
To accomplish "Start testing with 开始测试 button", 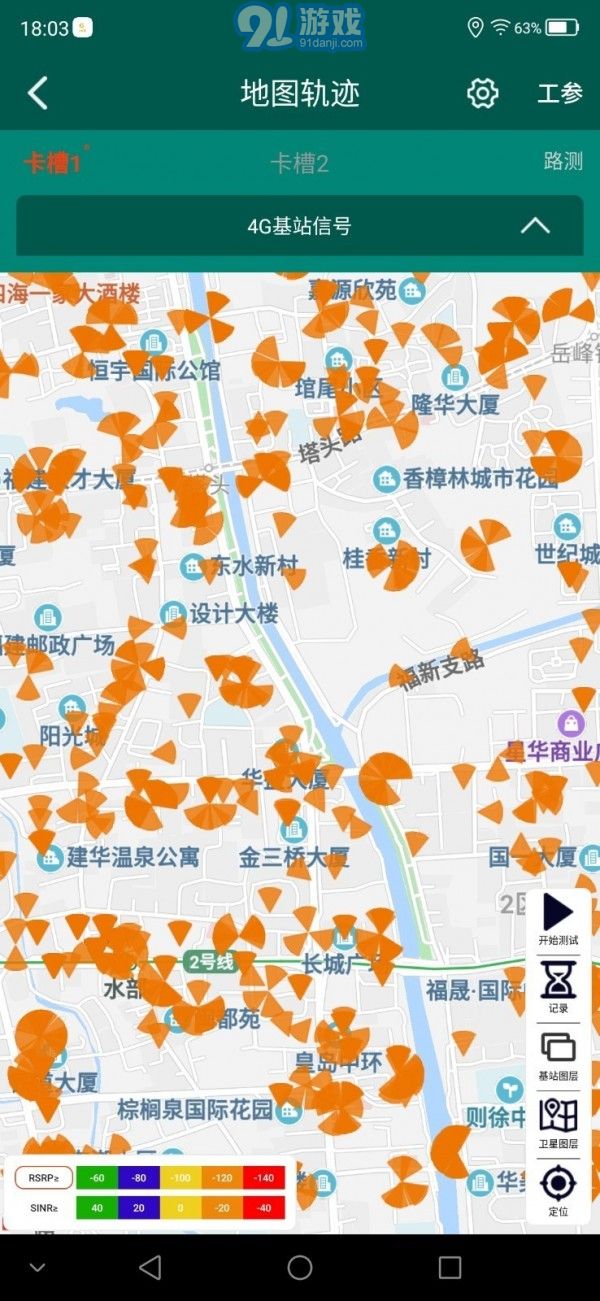I will point(557,920).
